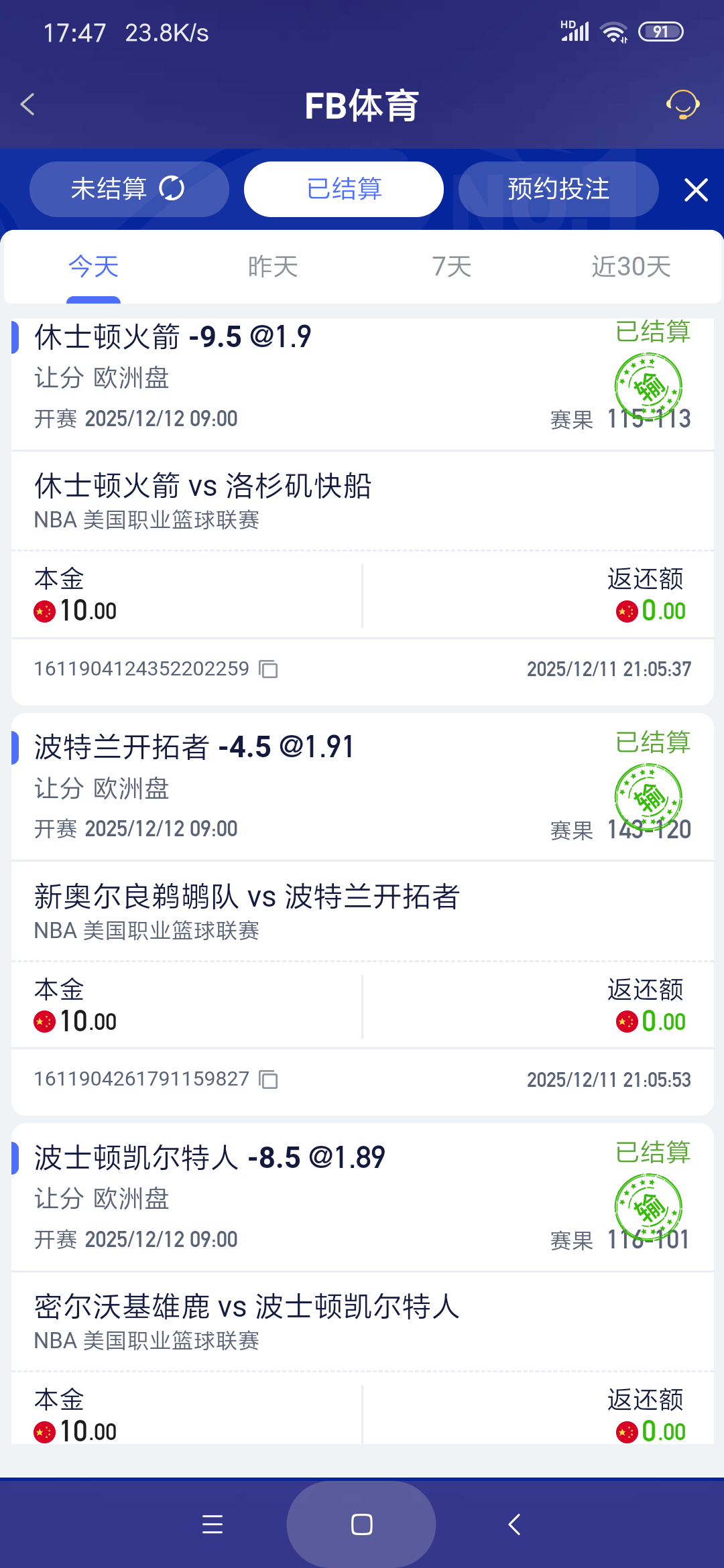Tap the 今天 tab
Viewport: 724px width, 1568px height.
click(x=93, y=266)
